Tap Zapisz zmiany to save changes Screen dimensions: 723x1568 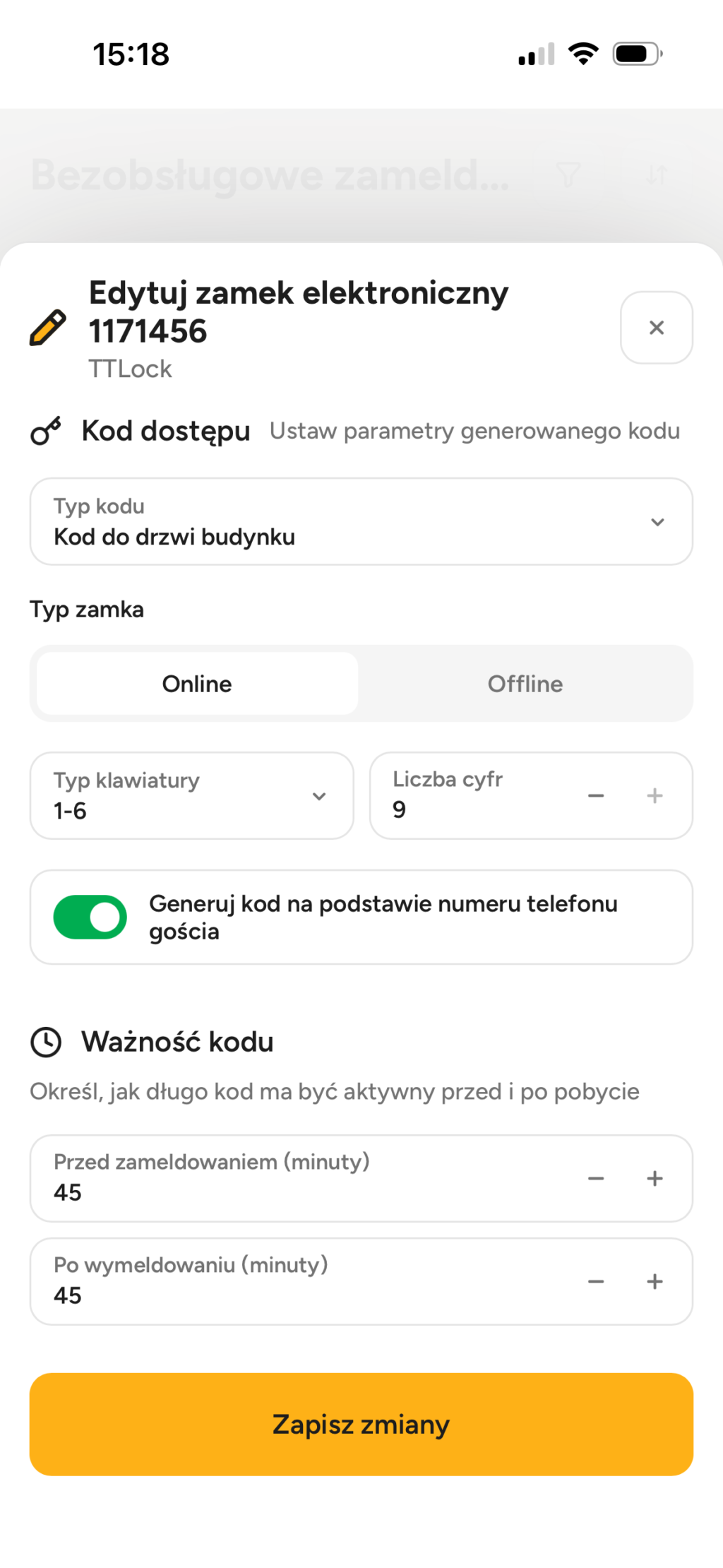361,1424
